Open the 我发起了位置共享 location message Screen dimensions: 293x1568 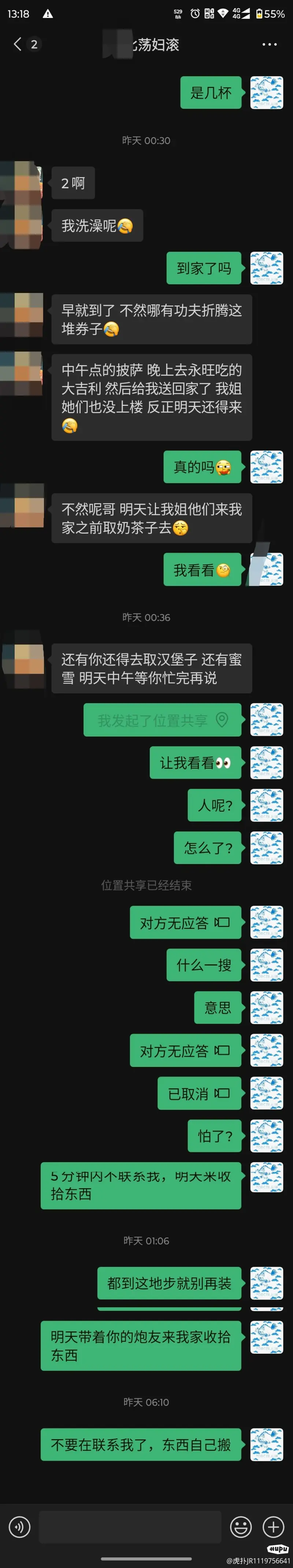coord(162,720)
